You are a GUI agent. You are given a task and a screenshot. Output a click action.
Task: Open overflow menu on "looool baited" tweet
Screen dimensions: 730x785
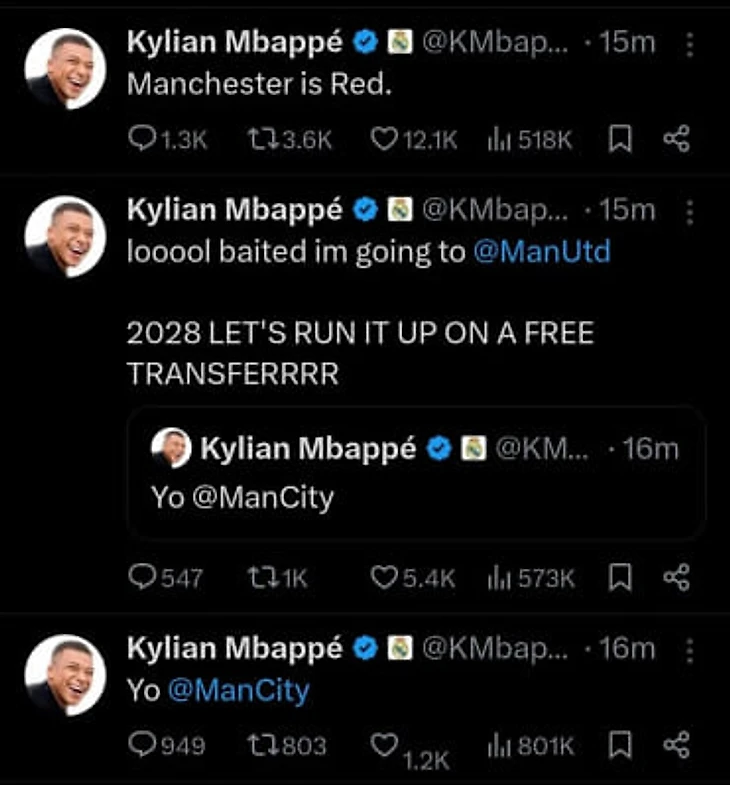[688, 211]
